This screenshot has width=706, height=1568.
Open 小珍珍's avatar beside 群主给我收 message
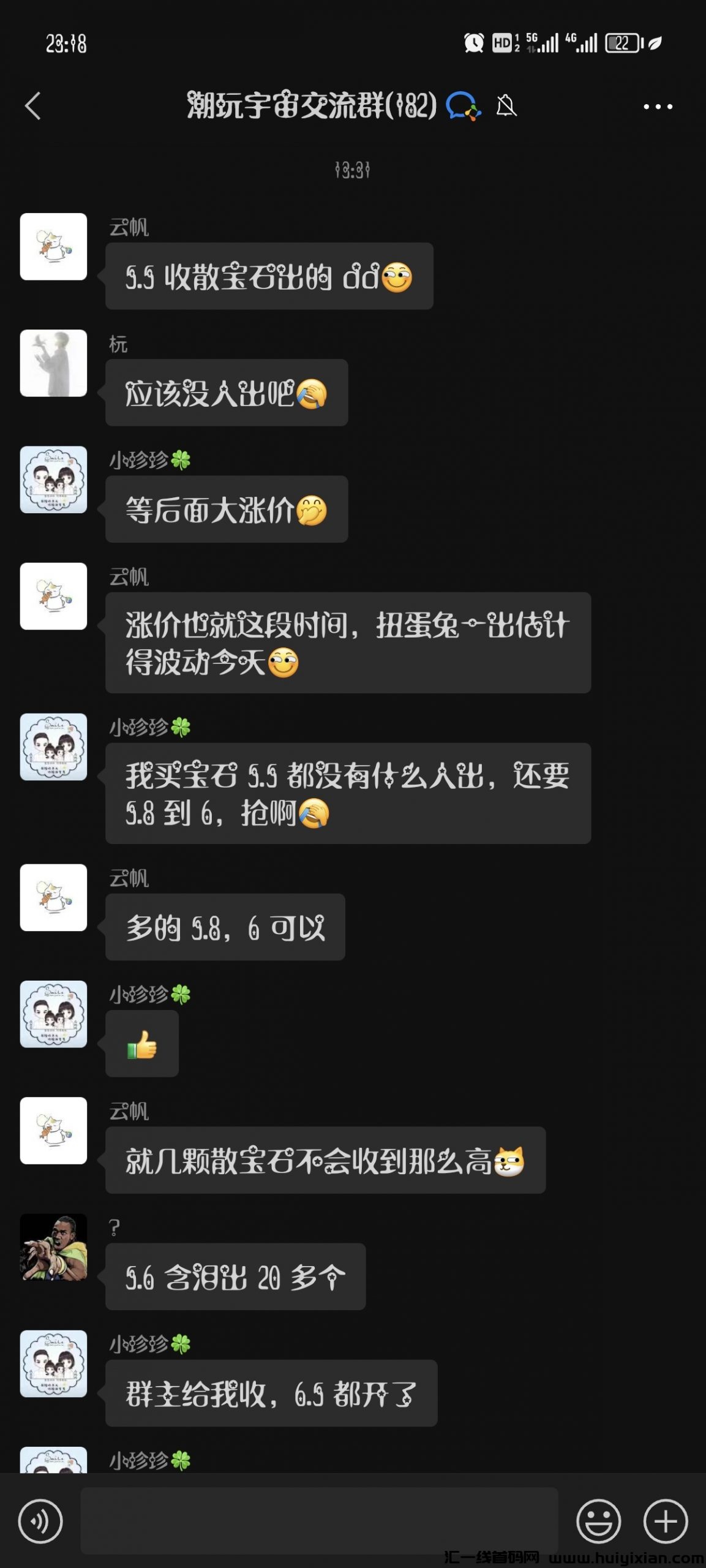click(x=53, y=1363)
